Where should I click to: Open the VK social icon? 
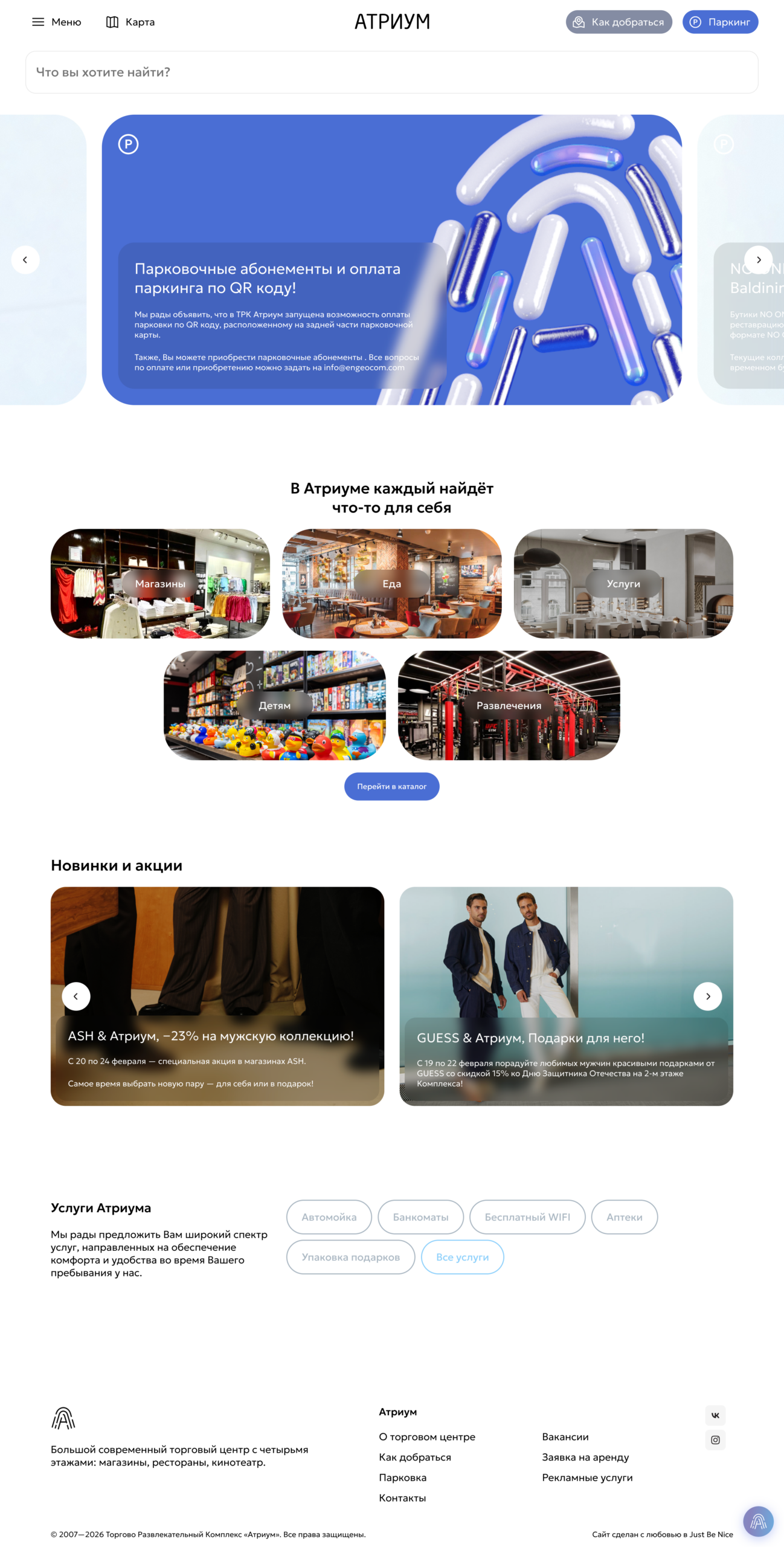[x=715, y=1415]
